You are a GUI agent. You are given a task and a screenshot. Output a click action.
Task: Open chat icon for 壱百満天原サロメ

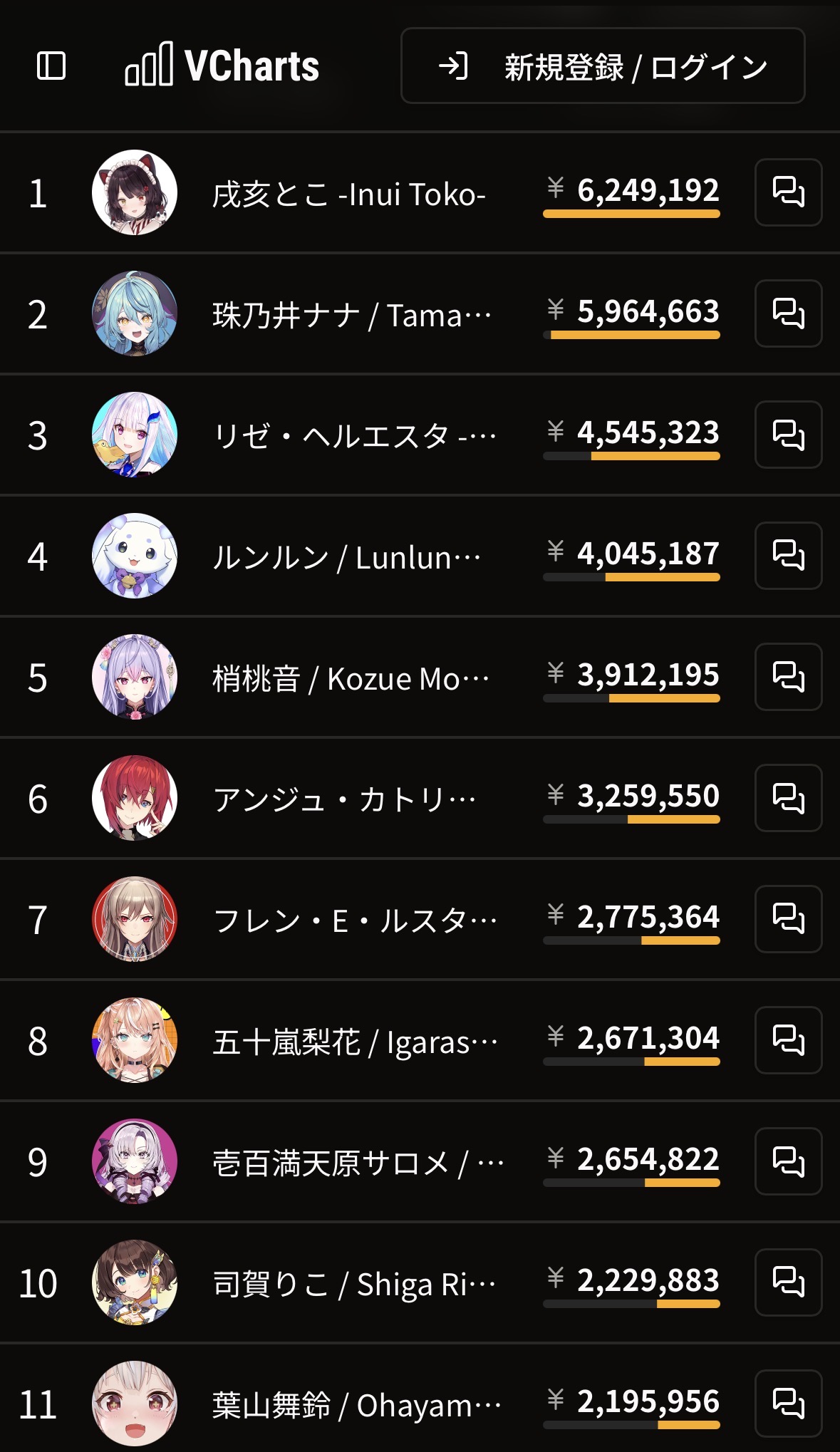pos(788,1161)
